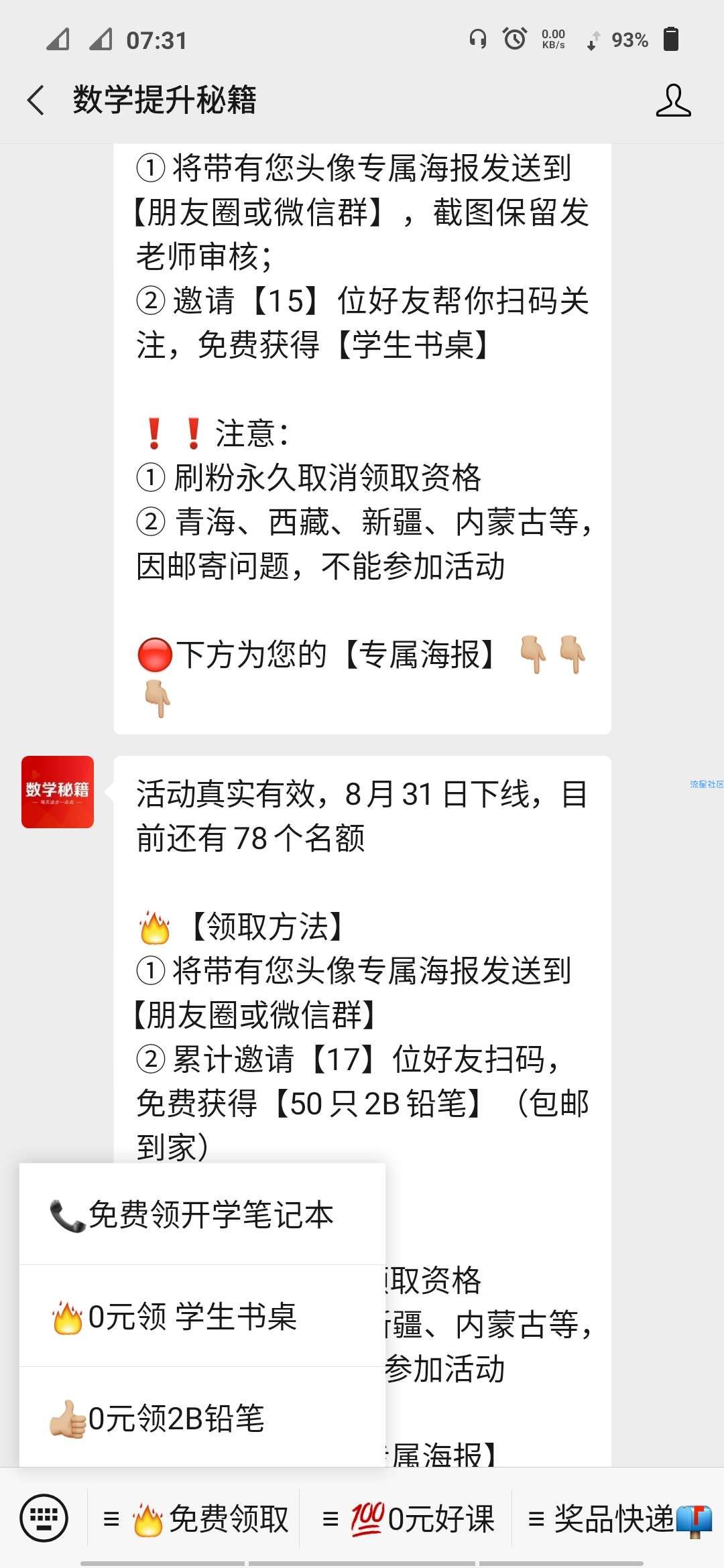Viewport: 724px width, 1568px height.
Task: Tap the 免费领取 bottom menu
Action: pos(196,1519)
